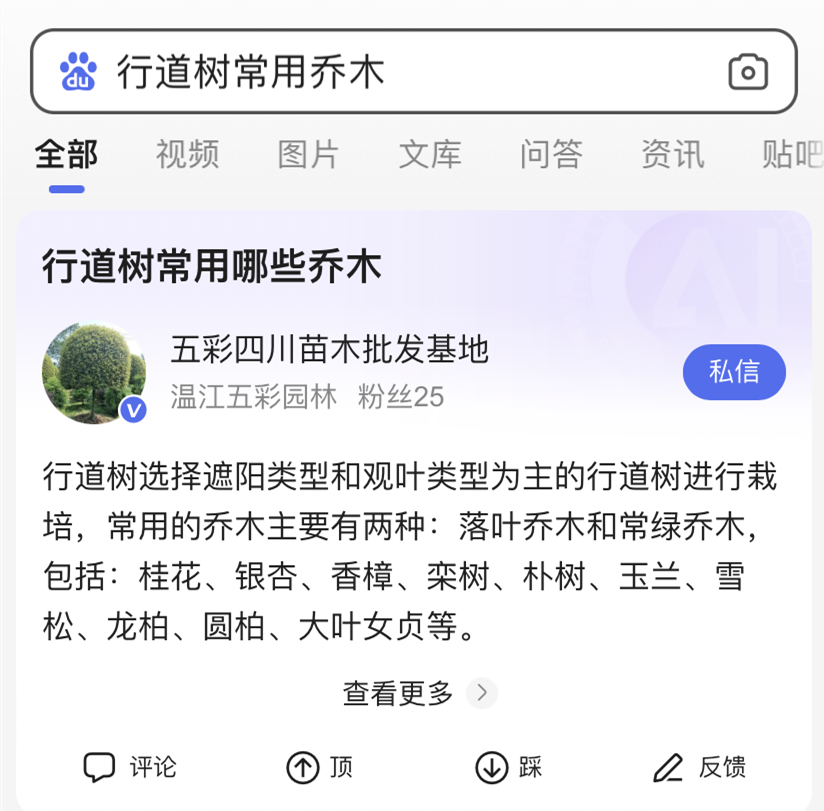Screen dimensions: 824x811
Task: Tap the search box with 行道树常用乔木
Action: pyautogui.click(x=400, y=72)
